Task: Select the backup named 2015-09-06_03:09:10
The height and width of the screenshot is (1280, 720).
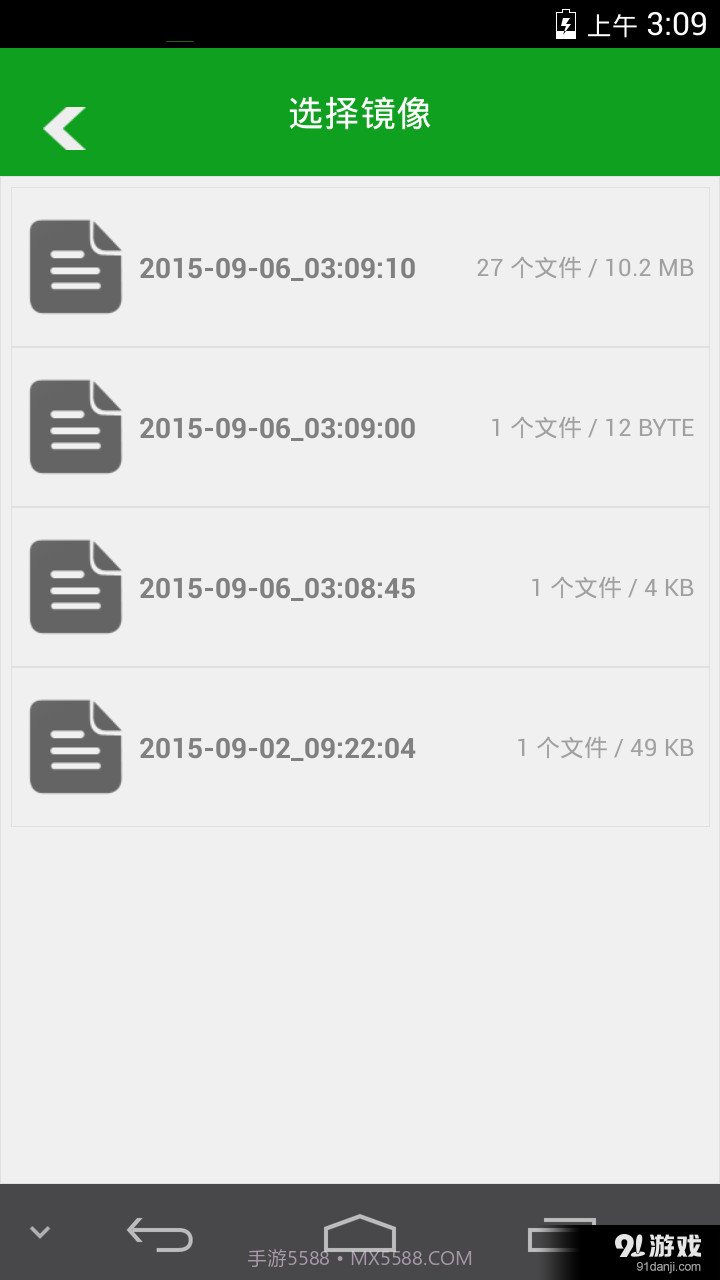Action: coord(276,268)
